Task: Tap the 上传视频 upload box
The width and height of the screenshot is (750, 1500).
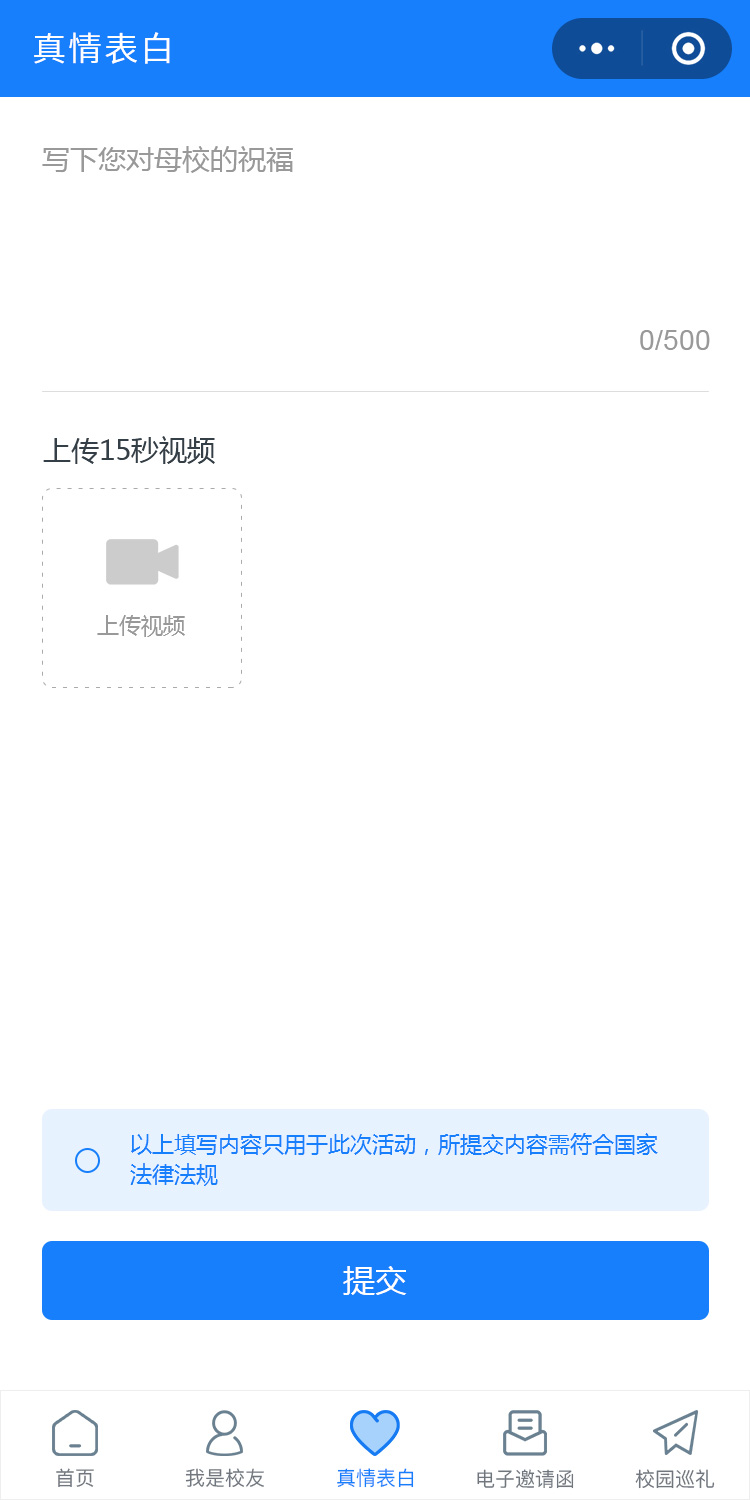Action: pos(142,588)
